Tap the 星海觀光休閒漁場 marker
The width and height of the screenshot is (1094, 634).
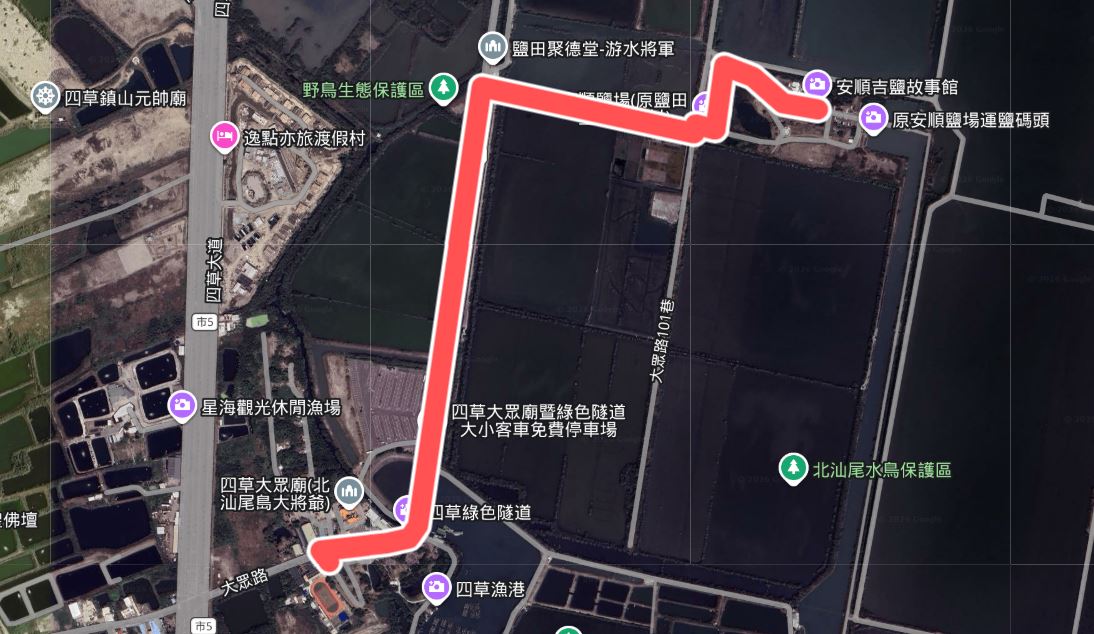pos(182,405)
